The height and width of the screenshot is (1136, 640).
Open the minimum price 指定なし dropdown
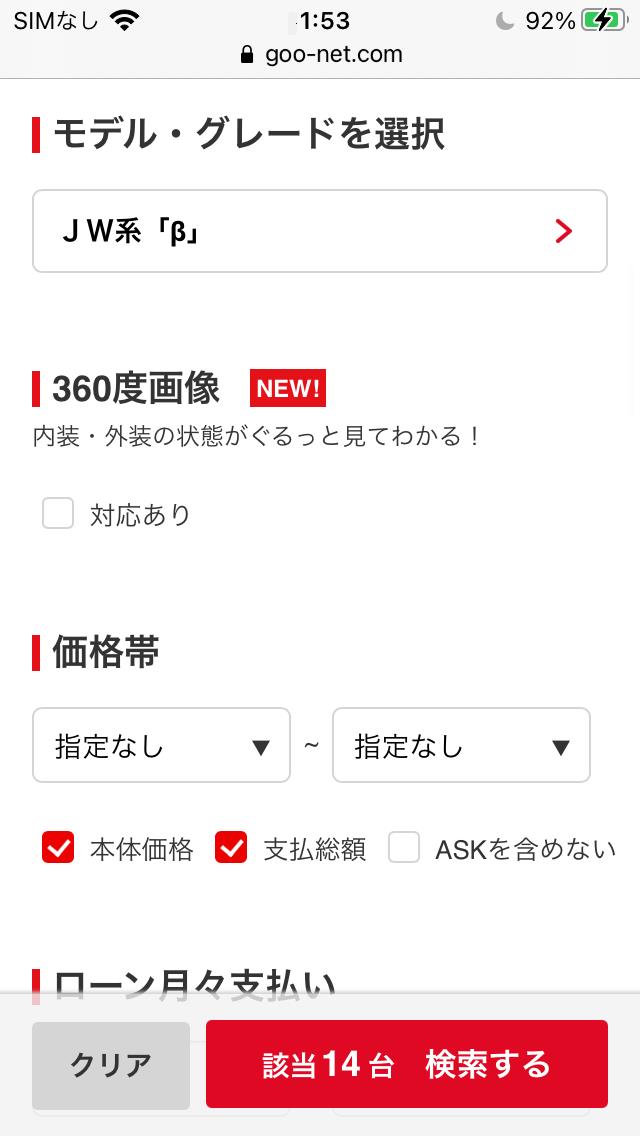[162, 746]
